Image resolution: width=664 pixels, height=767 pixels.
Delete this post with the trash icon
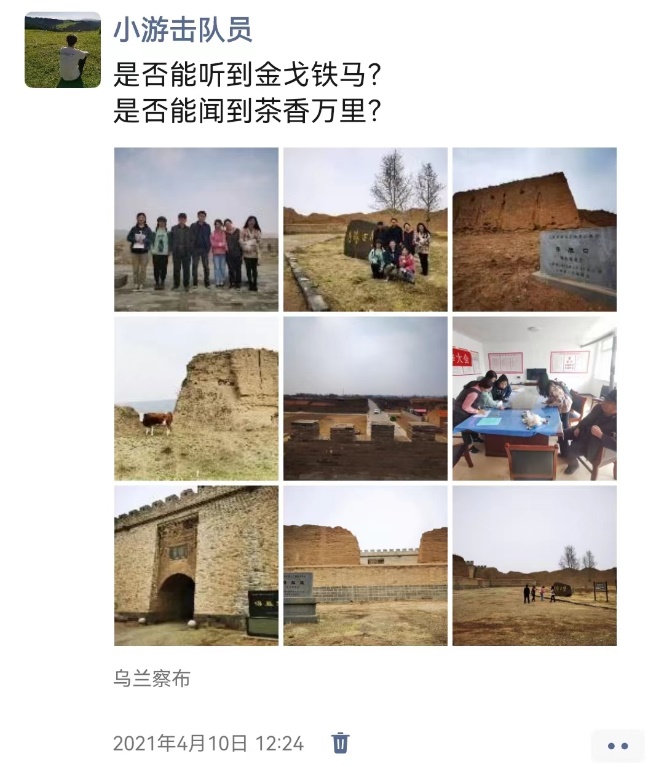341,743
